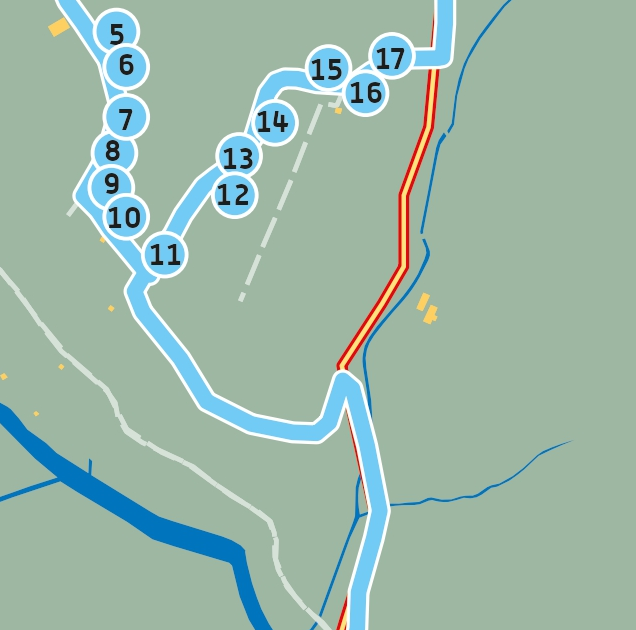Select waypoint marker 8

113,152
